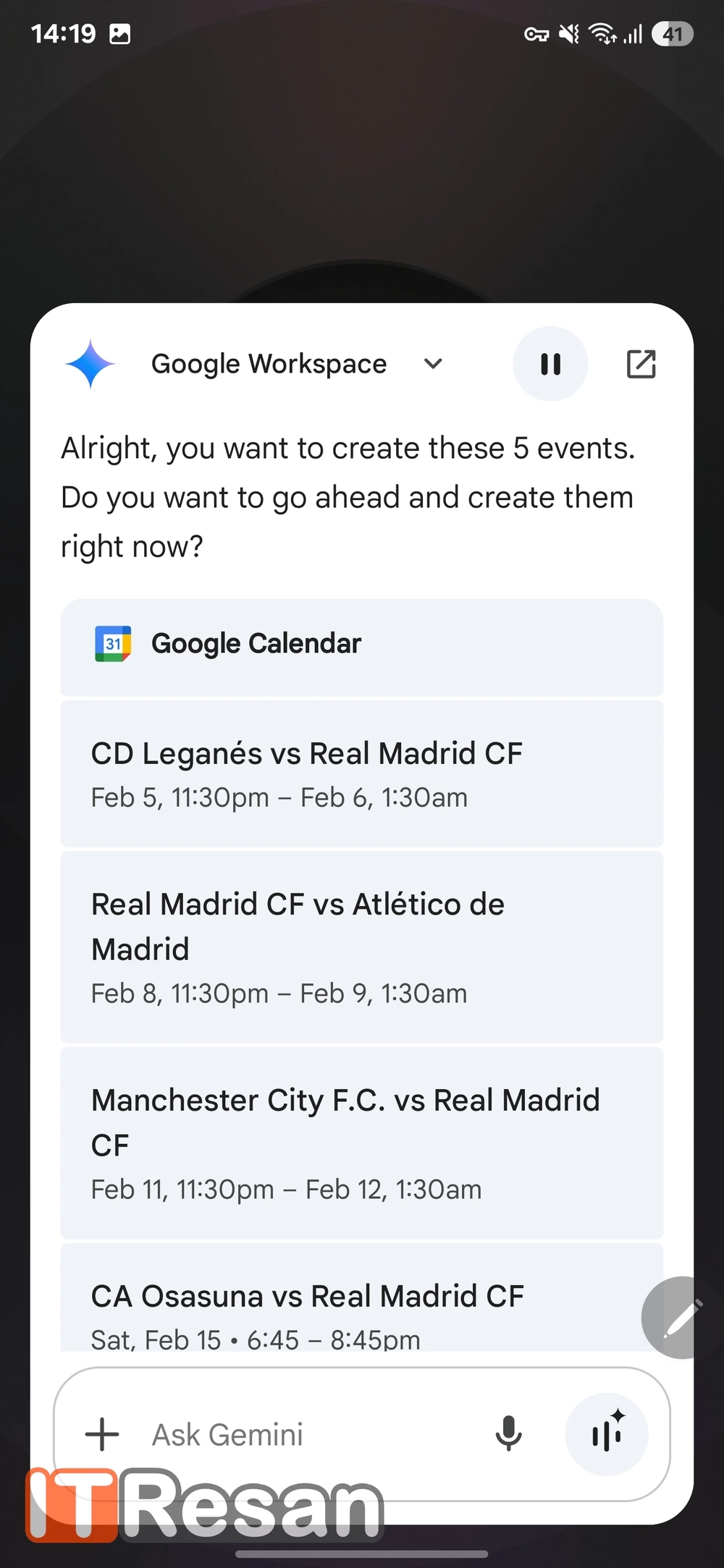Open the Manchester City F.C. vs Real Madrid CF event
This screenshot has height=1568, width=724.
coord(361,1143)
